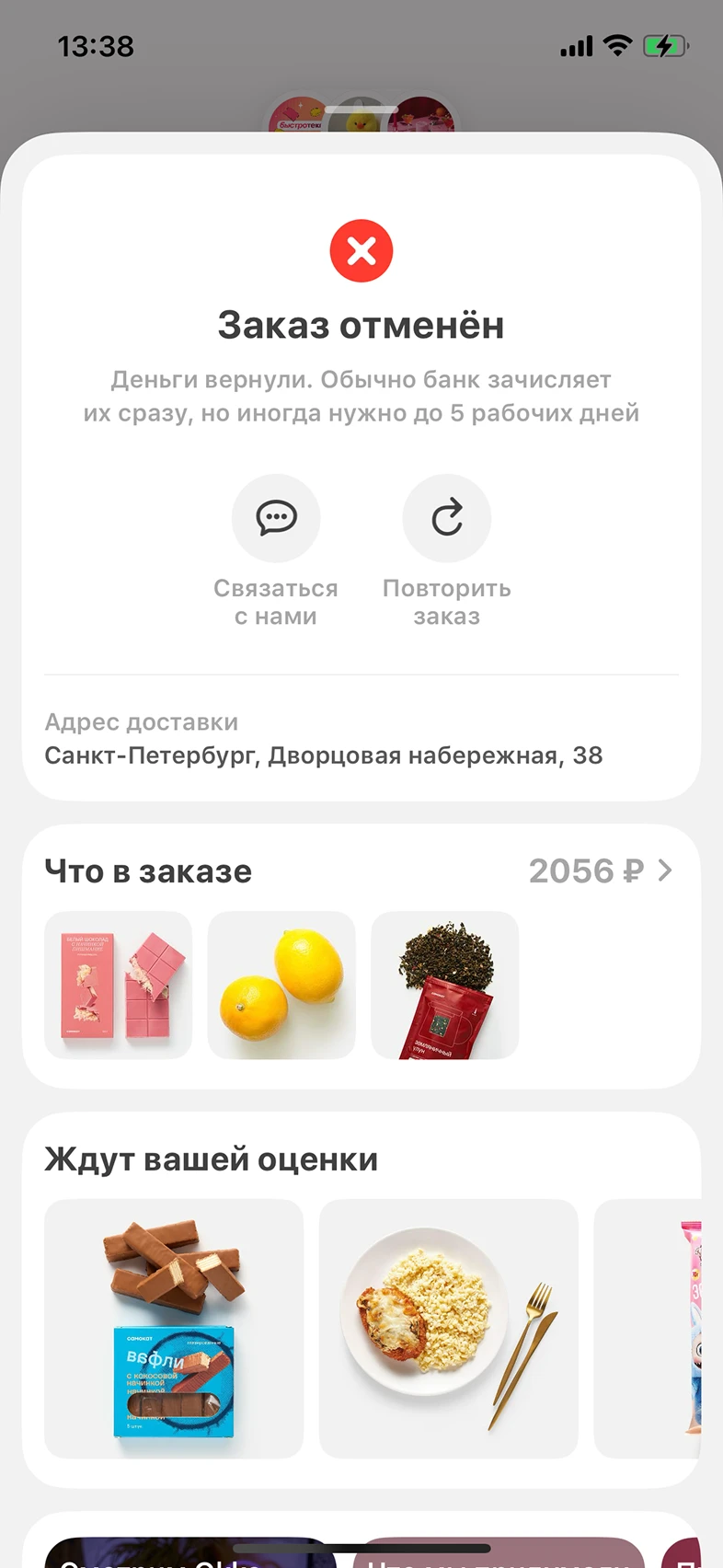
Task: Select the circular repeat-order arrow icon
Action: pos(447,517)
